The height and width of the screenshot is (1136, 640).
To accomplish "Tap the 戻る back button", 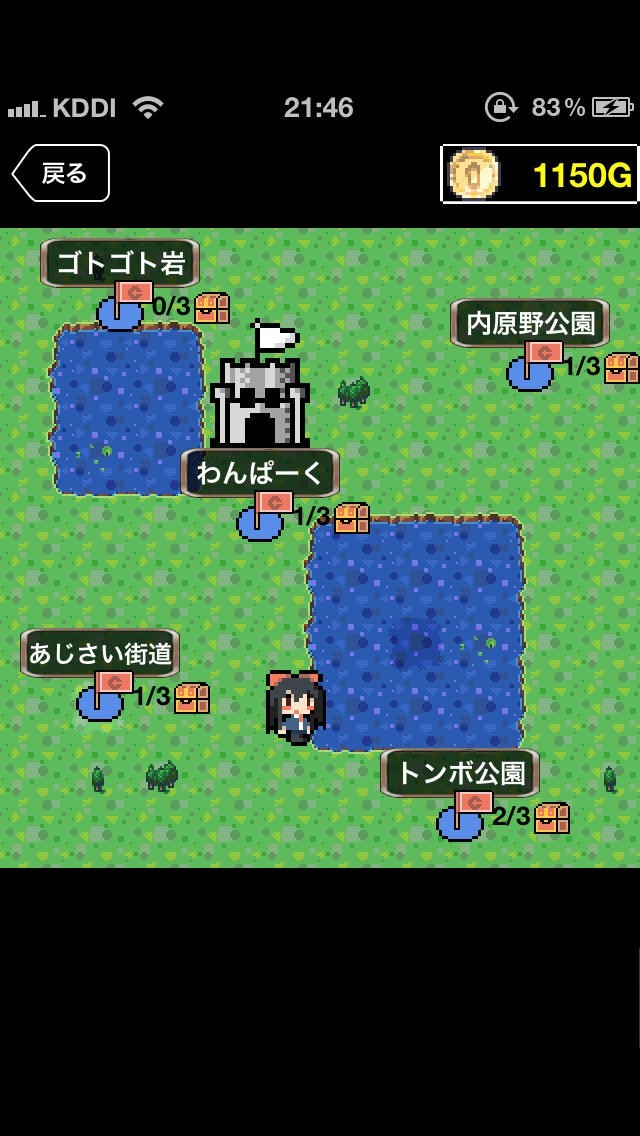I will 61,173.
